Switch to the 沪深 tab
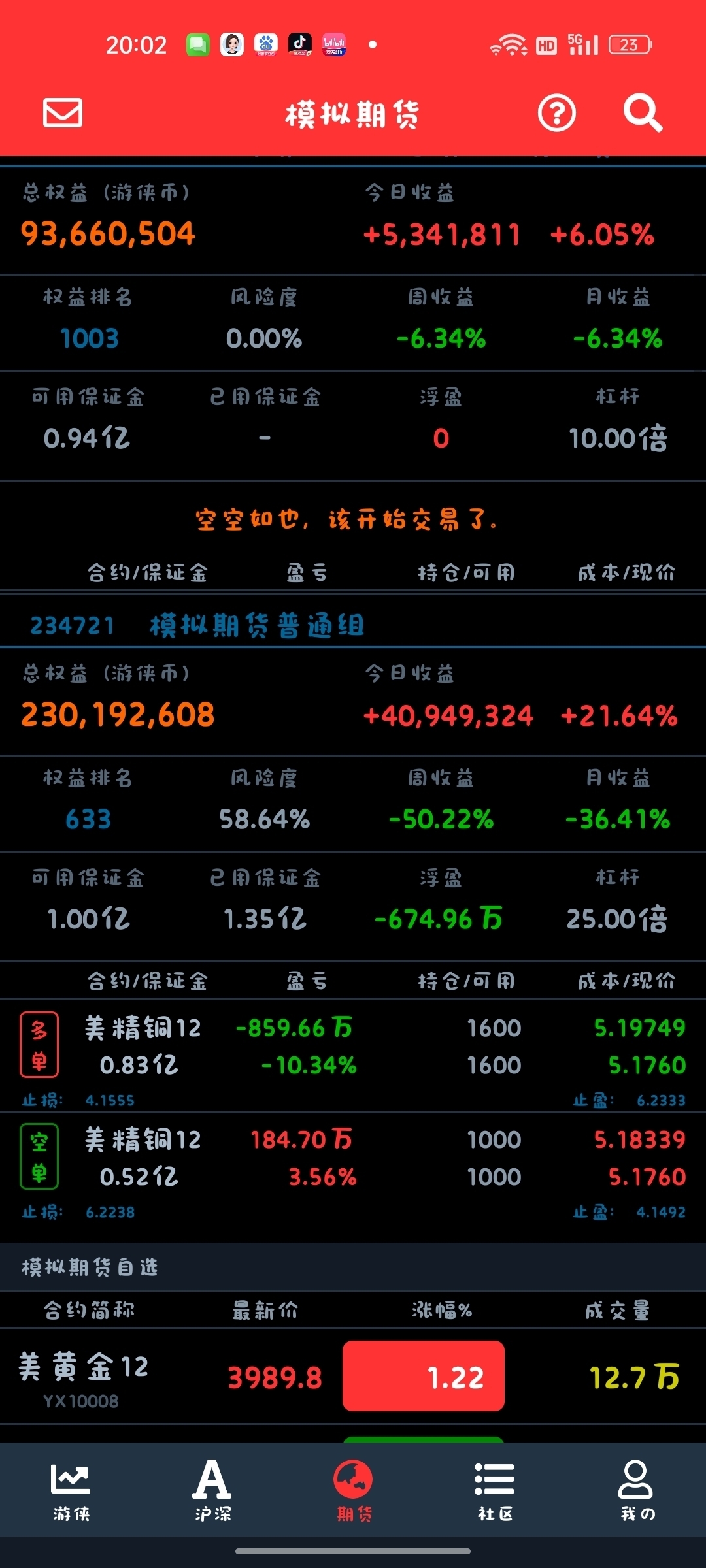 pos(212,1492)
